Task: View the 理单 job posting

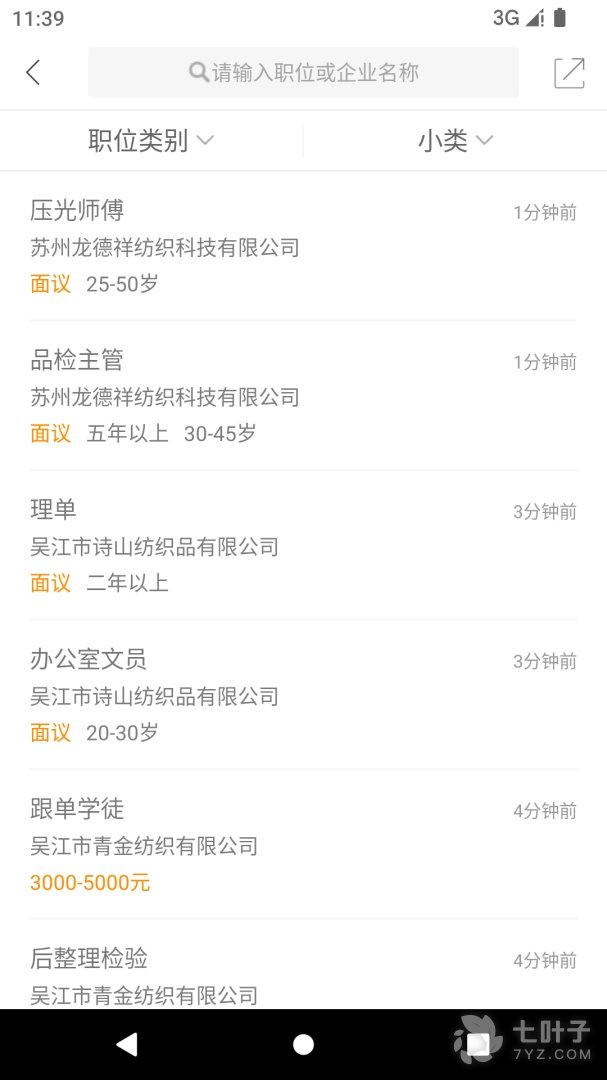Action: pyautogui.click(x=303, y=545)
